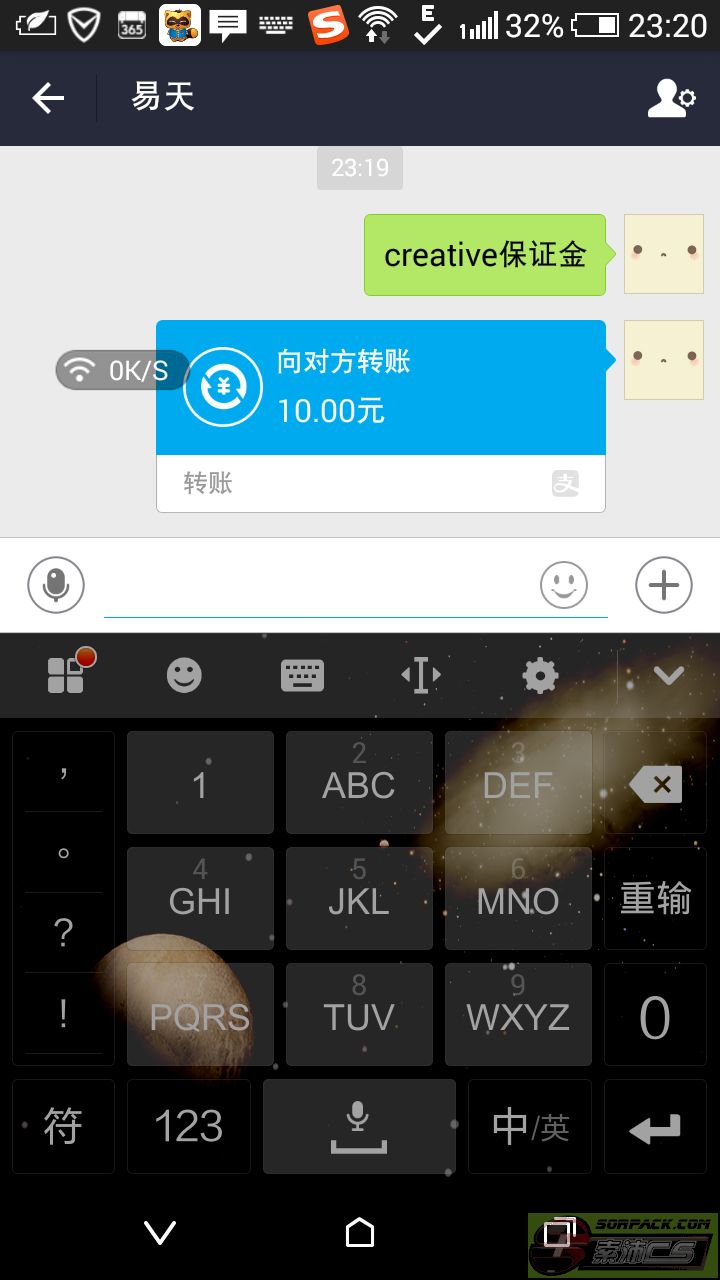The height and width of the screenshot is (1280, 720).
Task: Open the 符 symbols keyboard
Action: click(x=63, y=1127)
